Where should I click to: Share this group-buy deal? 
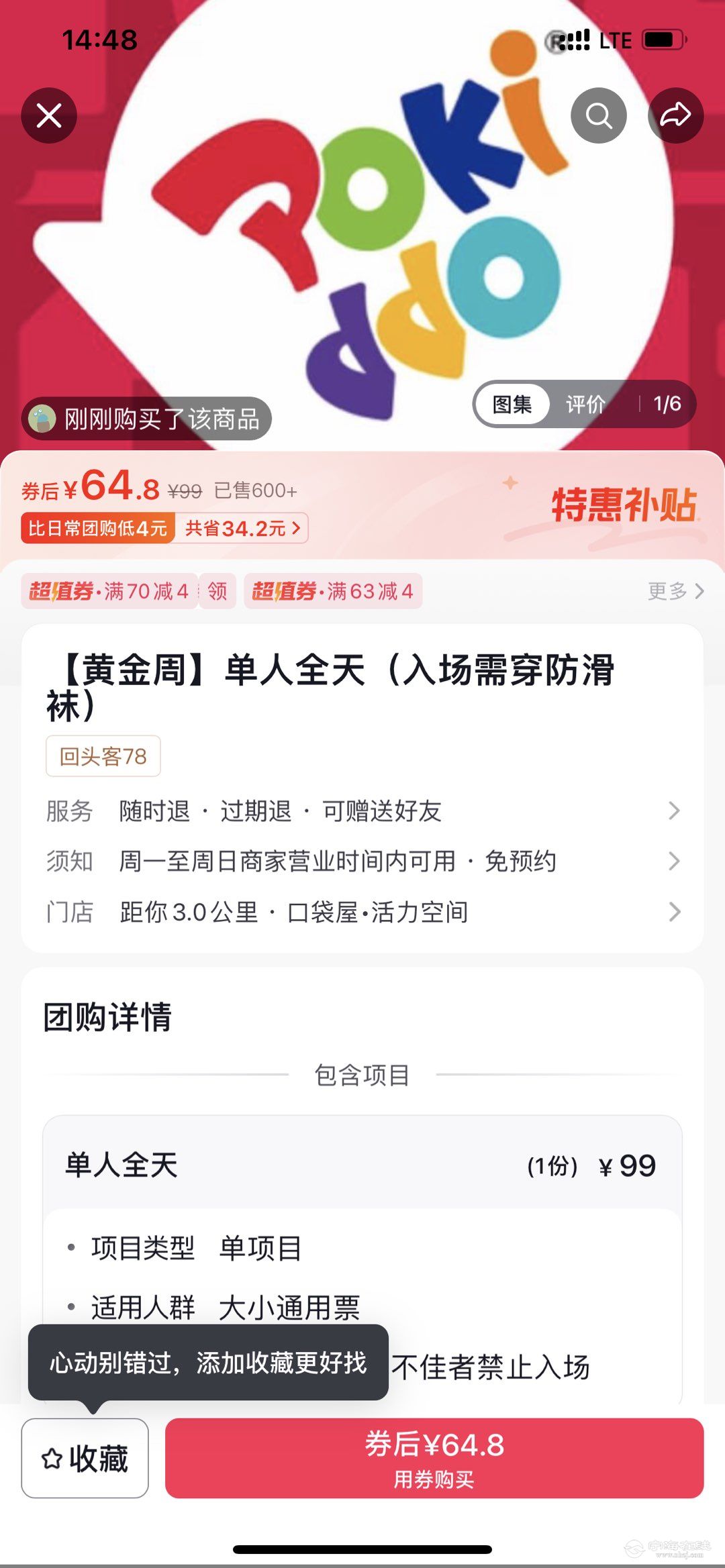(675, 115)
